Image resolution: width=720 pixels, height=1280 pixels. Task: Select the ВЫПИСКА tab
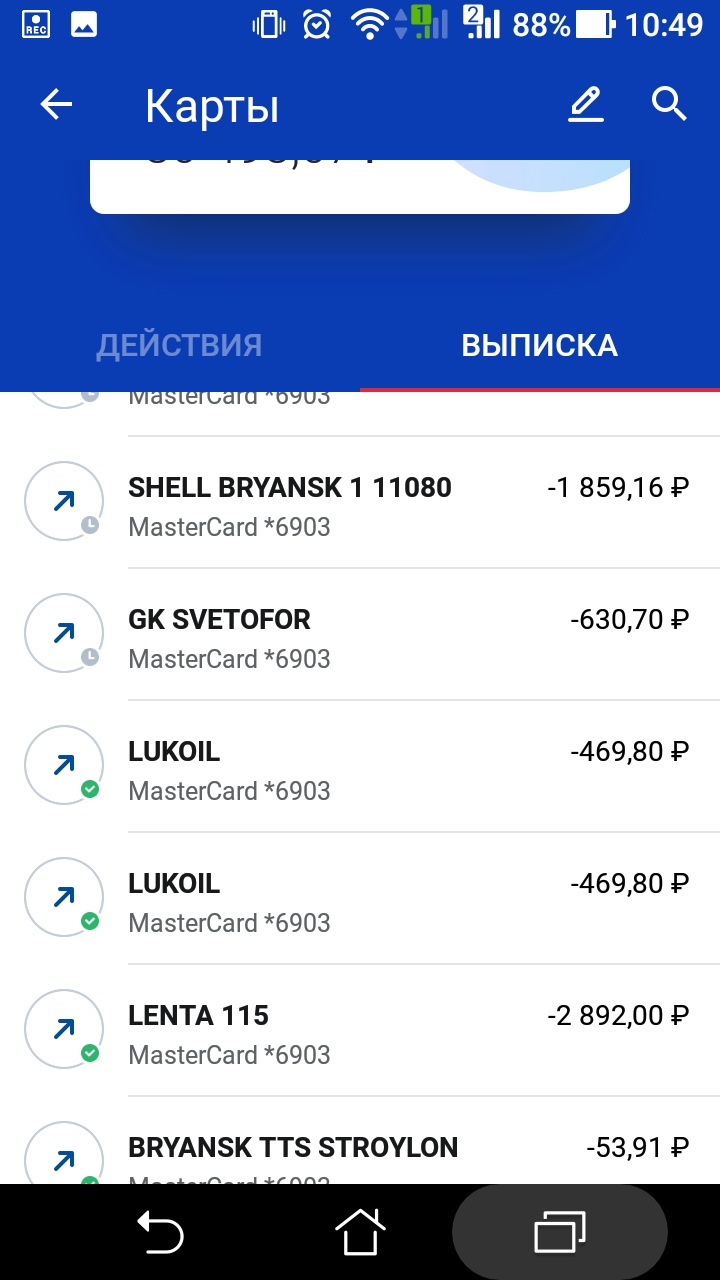[539, 346]
